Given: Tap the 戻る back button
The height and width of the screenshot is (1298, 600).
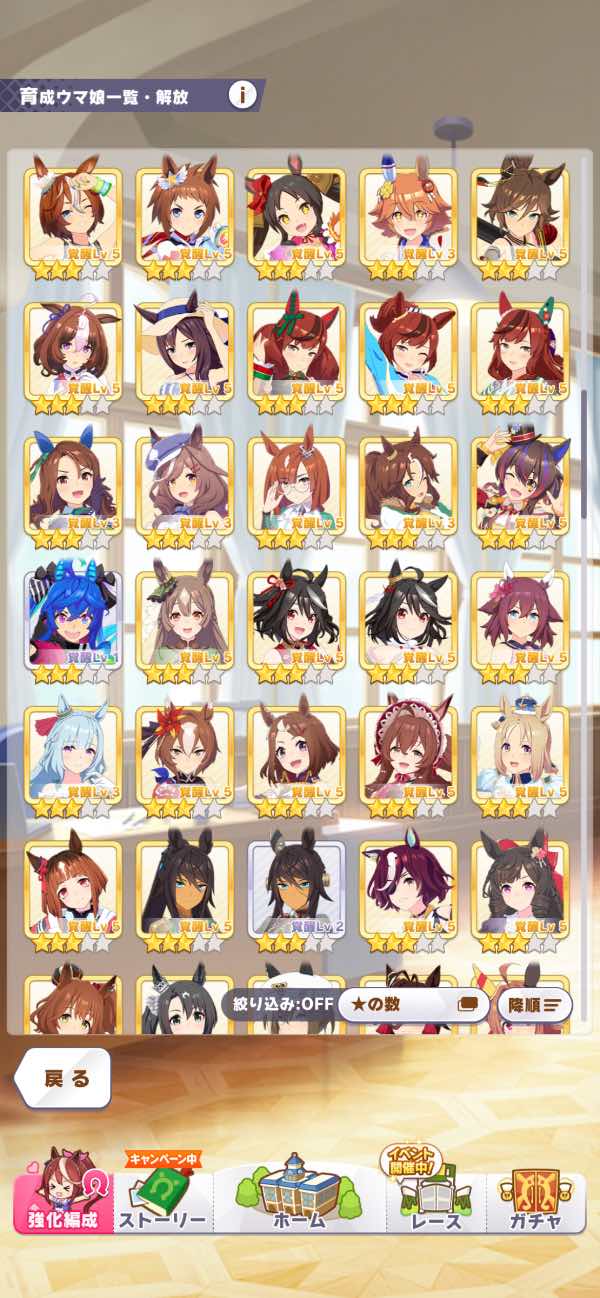Looking at the screenshot, I should (64, 1078).
